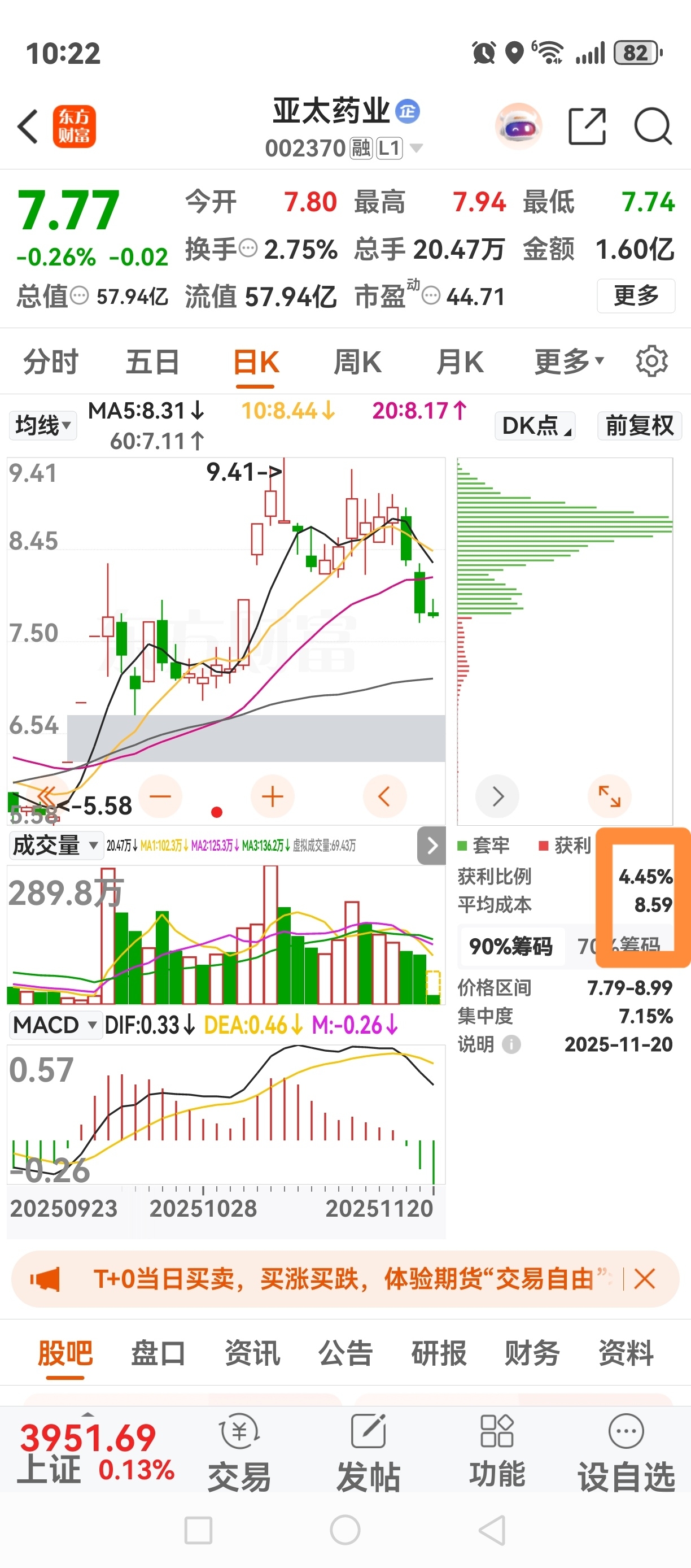Zoom out the K-line with minus button
Viewport: 691px width, 1568px height.
point(160,796)
